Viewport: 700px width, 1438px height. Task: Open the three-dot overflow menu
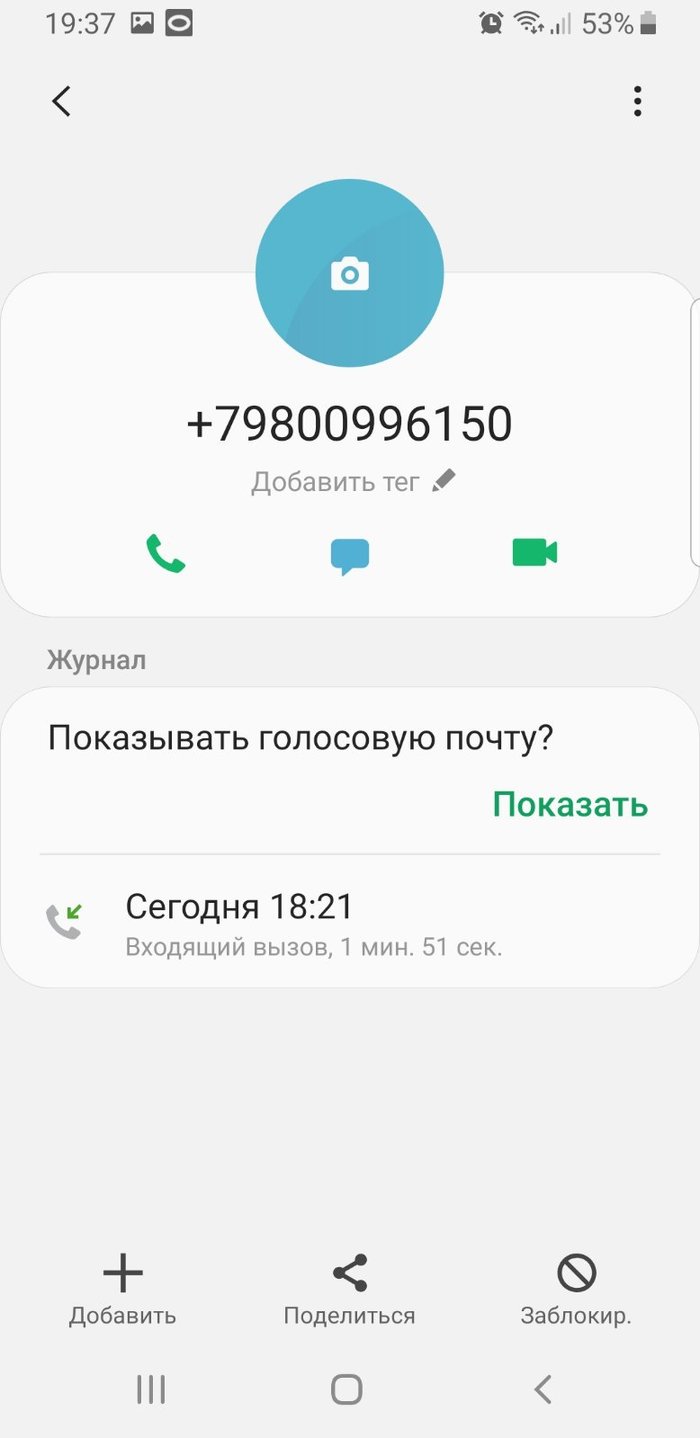coord(637,101)
